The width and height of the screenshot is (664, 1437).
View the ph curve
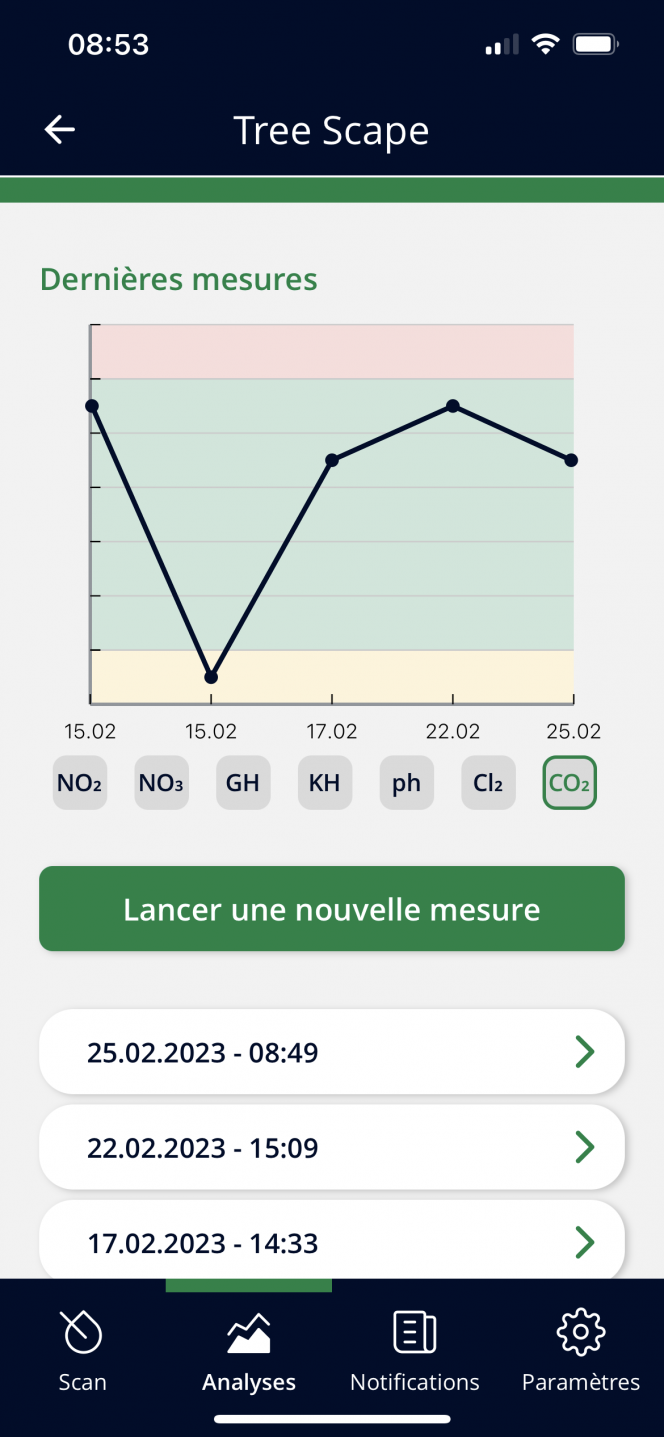click(x=406, y=783)
